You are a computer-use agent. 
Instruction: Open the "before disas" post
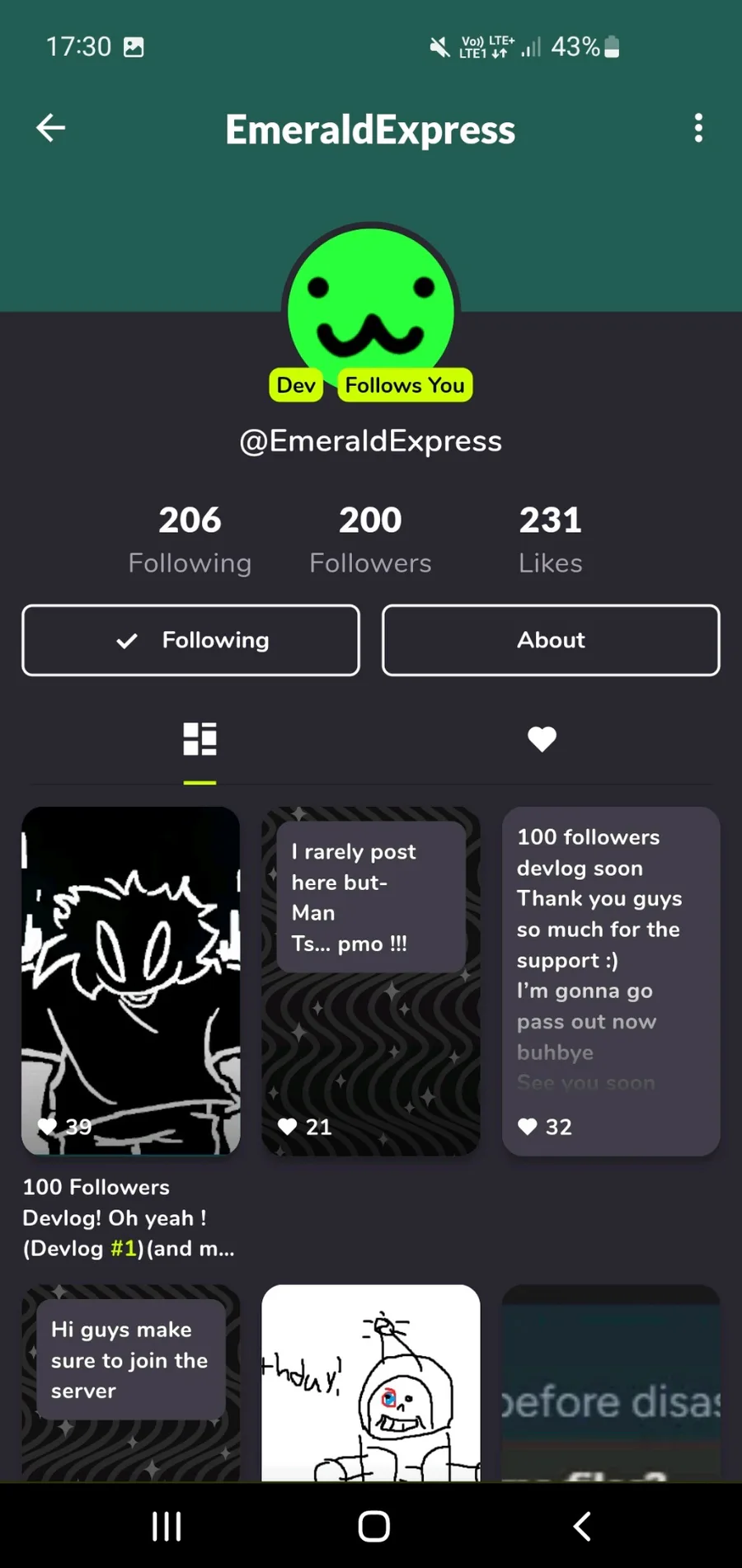pos(611,1383)
